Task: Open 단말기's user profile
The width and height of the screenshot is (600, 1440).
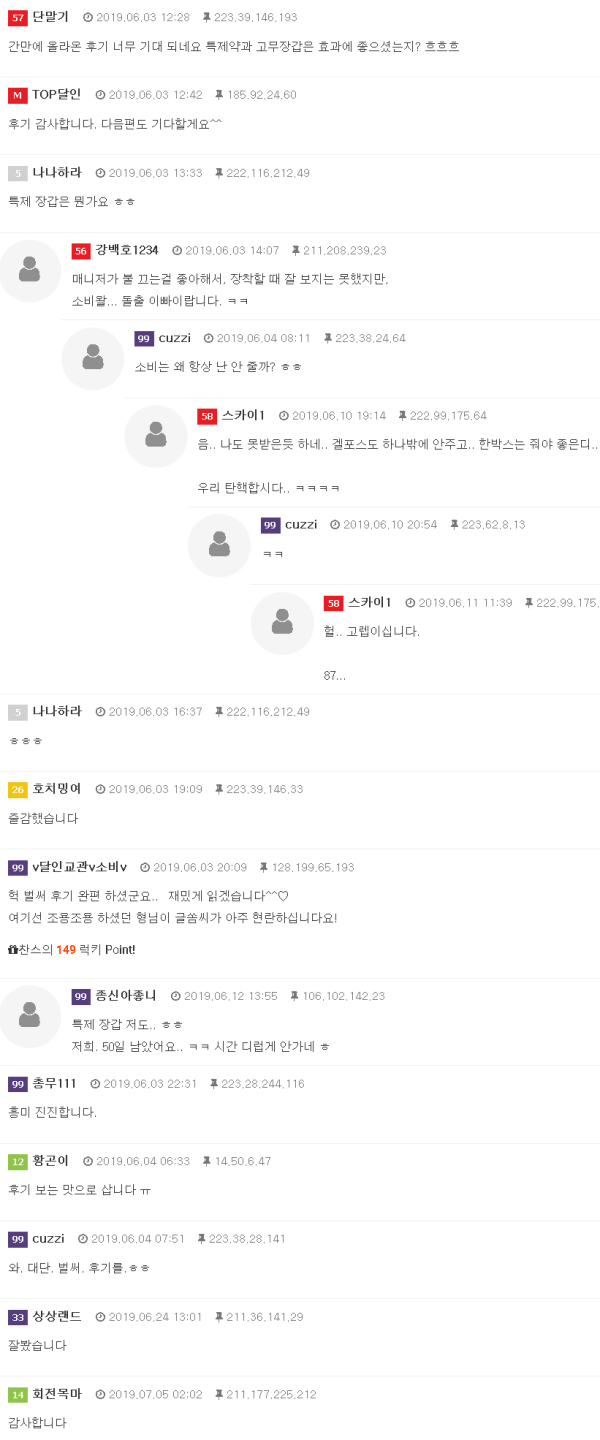Action: point(50,17)
